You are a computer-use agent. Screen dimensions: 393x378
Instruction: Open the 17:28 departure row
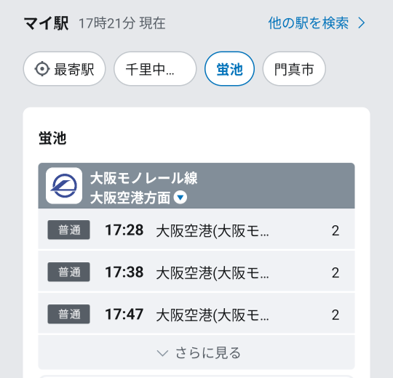[196, 230]
